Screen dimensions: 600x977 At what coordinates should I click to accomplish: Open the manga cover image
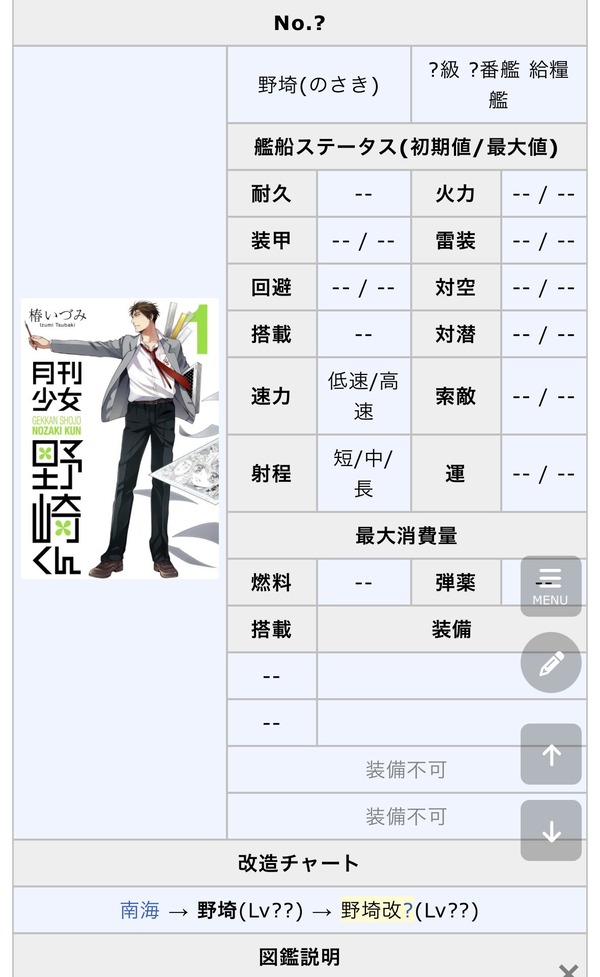coord(119,438)
